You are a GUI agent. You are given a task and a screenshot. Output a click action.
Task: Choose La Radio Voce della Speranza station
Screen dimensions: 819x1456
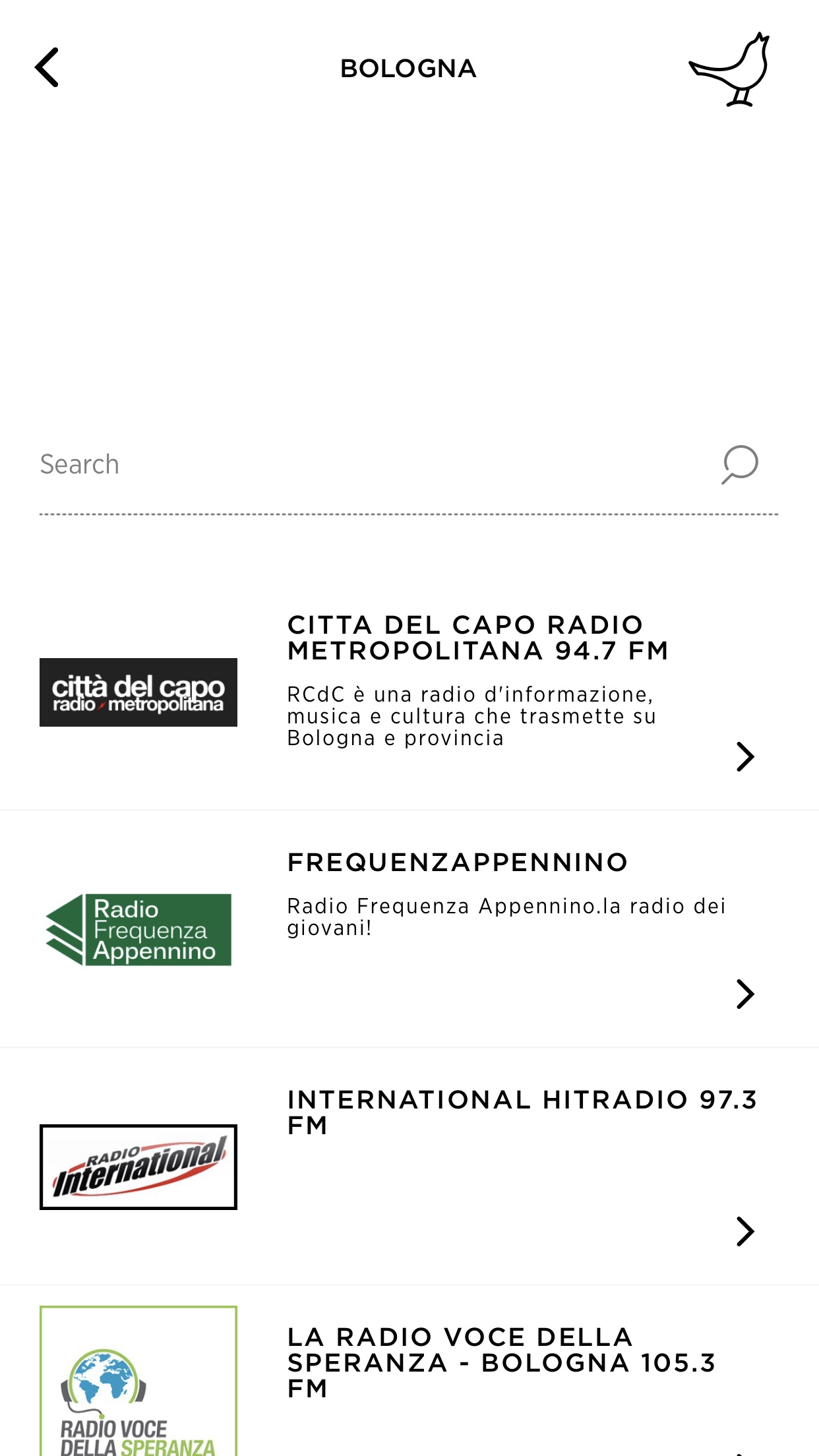point(501,1362)
